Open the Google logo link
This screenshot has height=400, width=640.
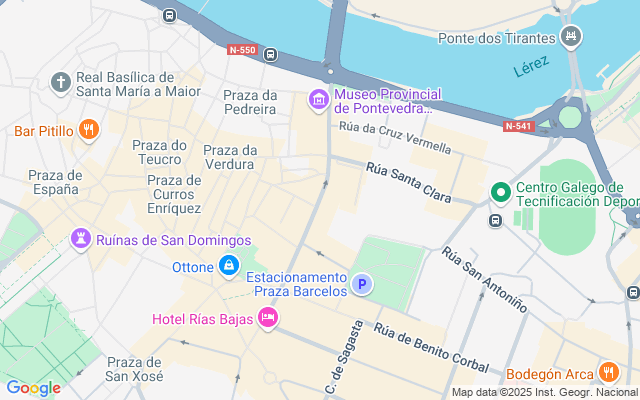pos(33,388)
